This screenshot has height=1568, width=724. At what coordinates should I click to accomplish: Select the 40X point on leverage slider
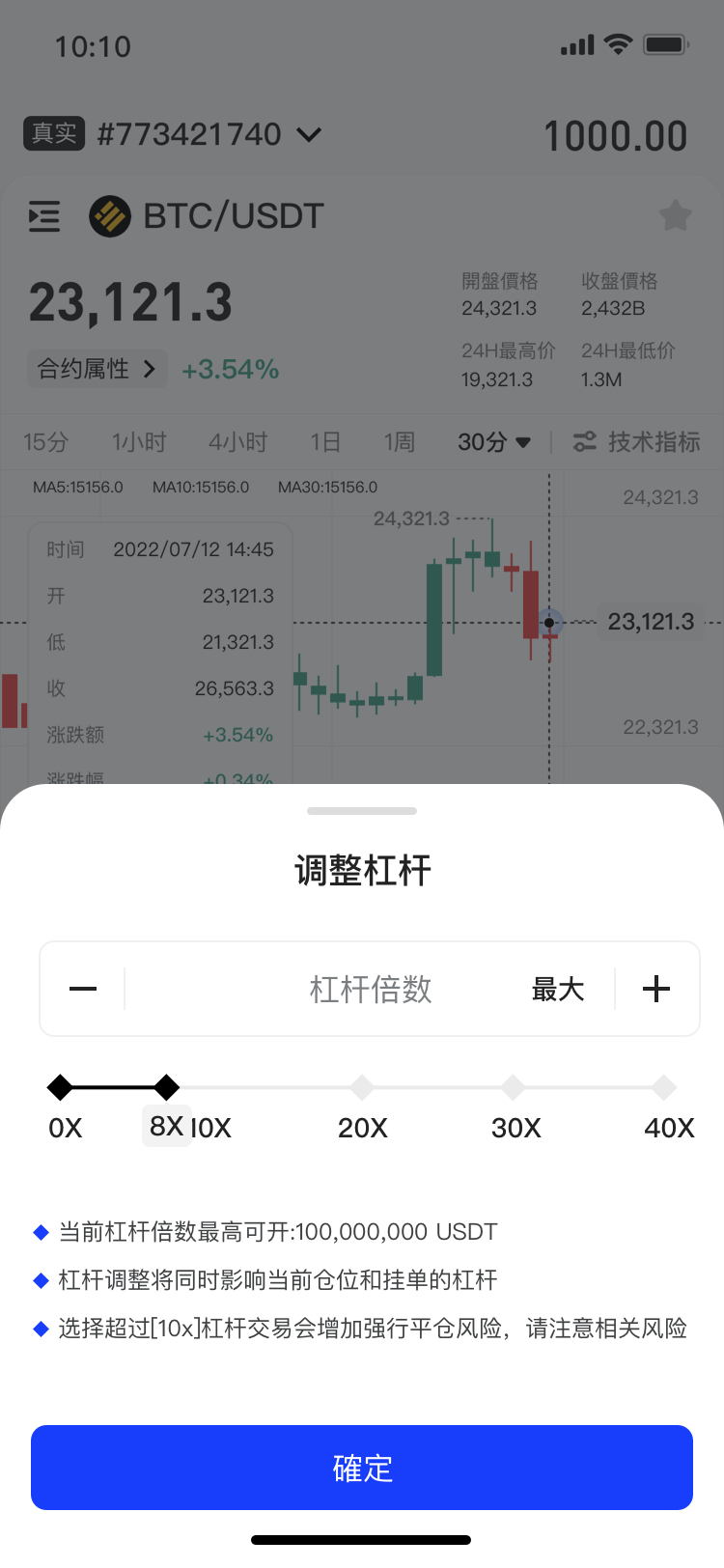[x=664, y=1088]
